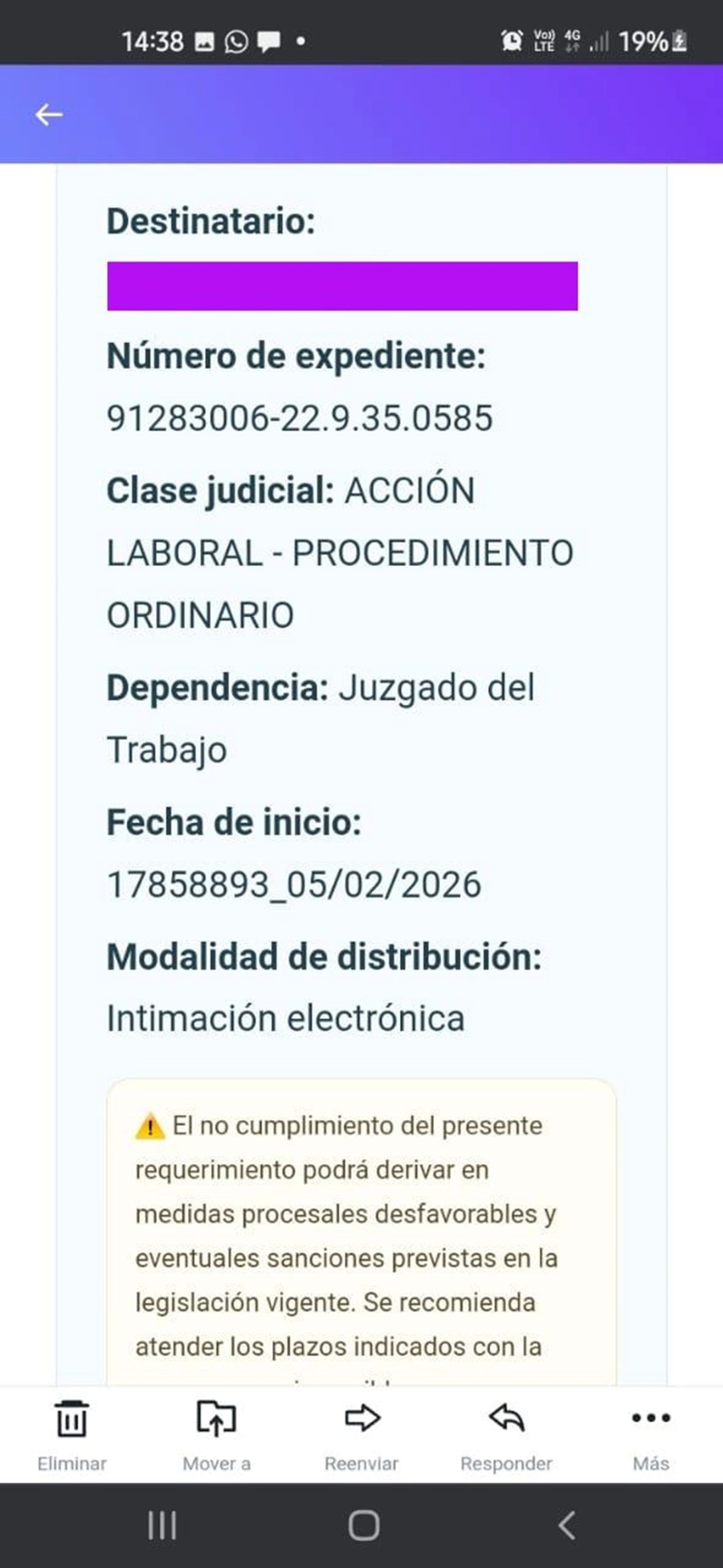
Task: Tap the system home button
Action: [x=363, y=1525]
